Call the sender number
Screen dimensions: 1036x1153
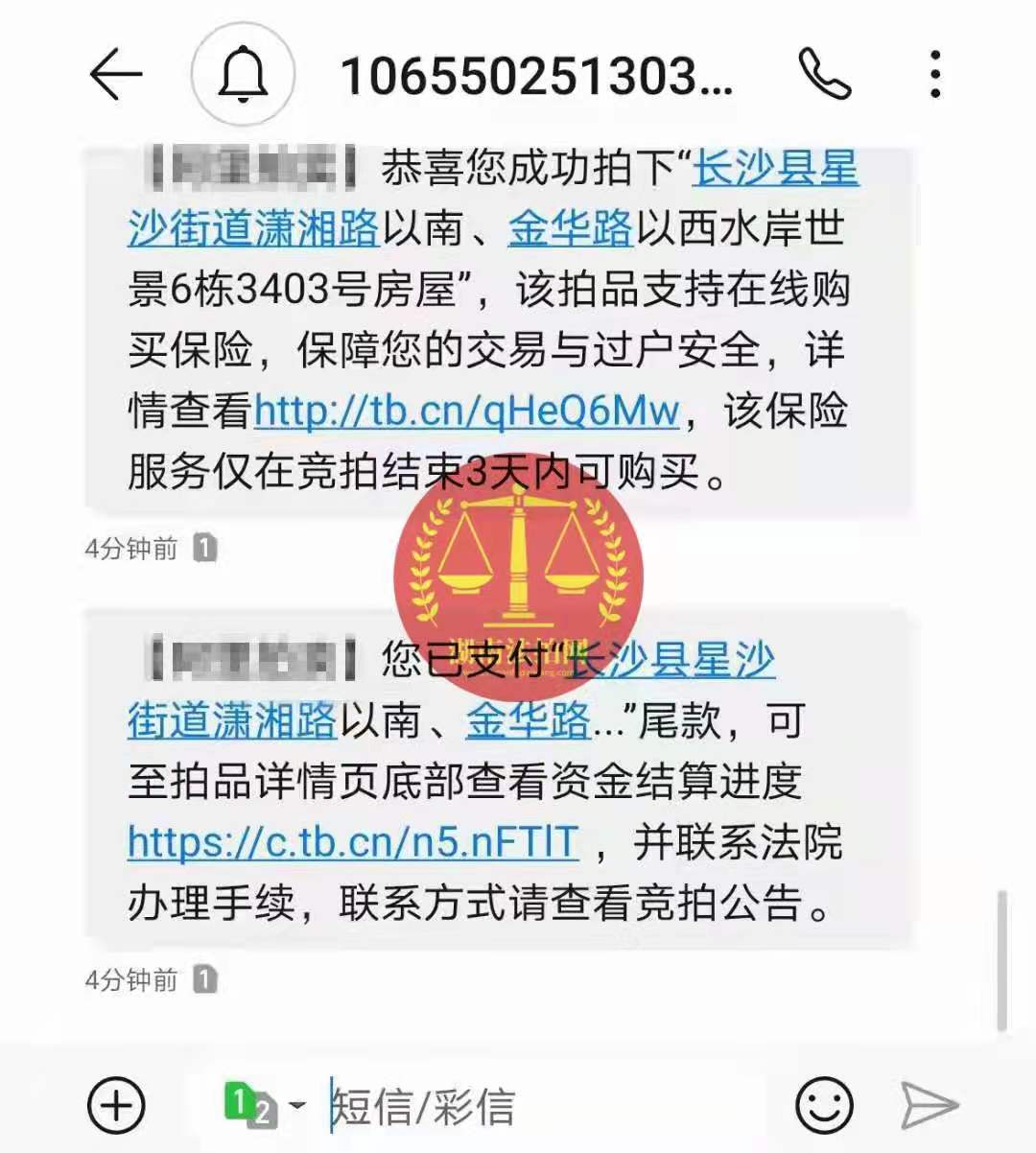[824, 75]
